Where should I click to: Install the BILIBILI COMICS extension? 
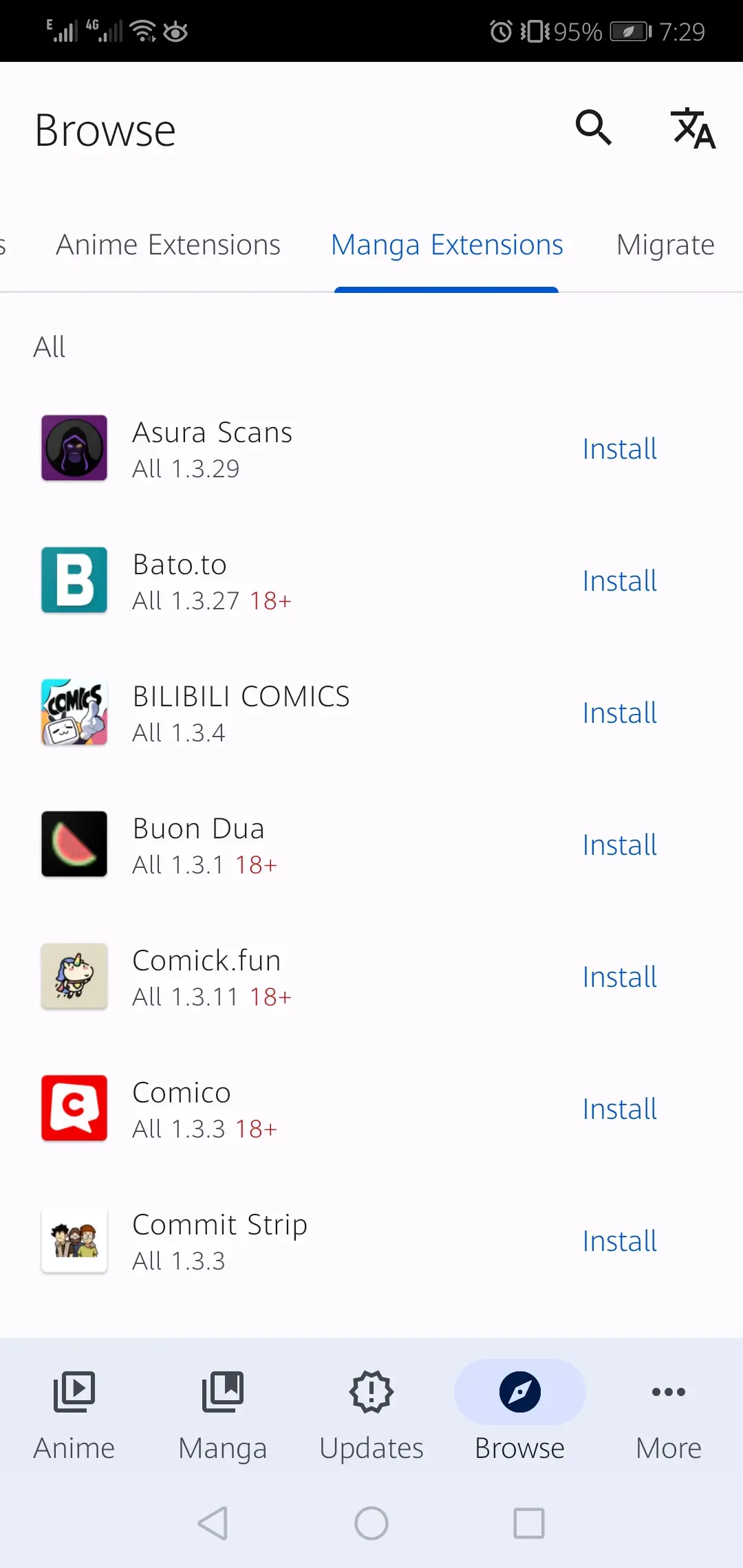coord(619,713)
